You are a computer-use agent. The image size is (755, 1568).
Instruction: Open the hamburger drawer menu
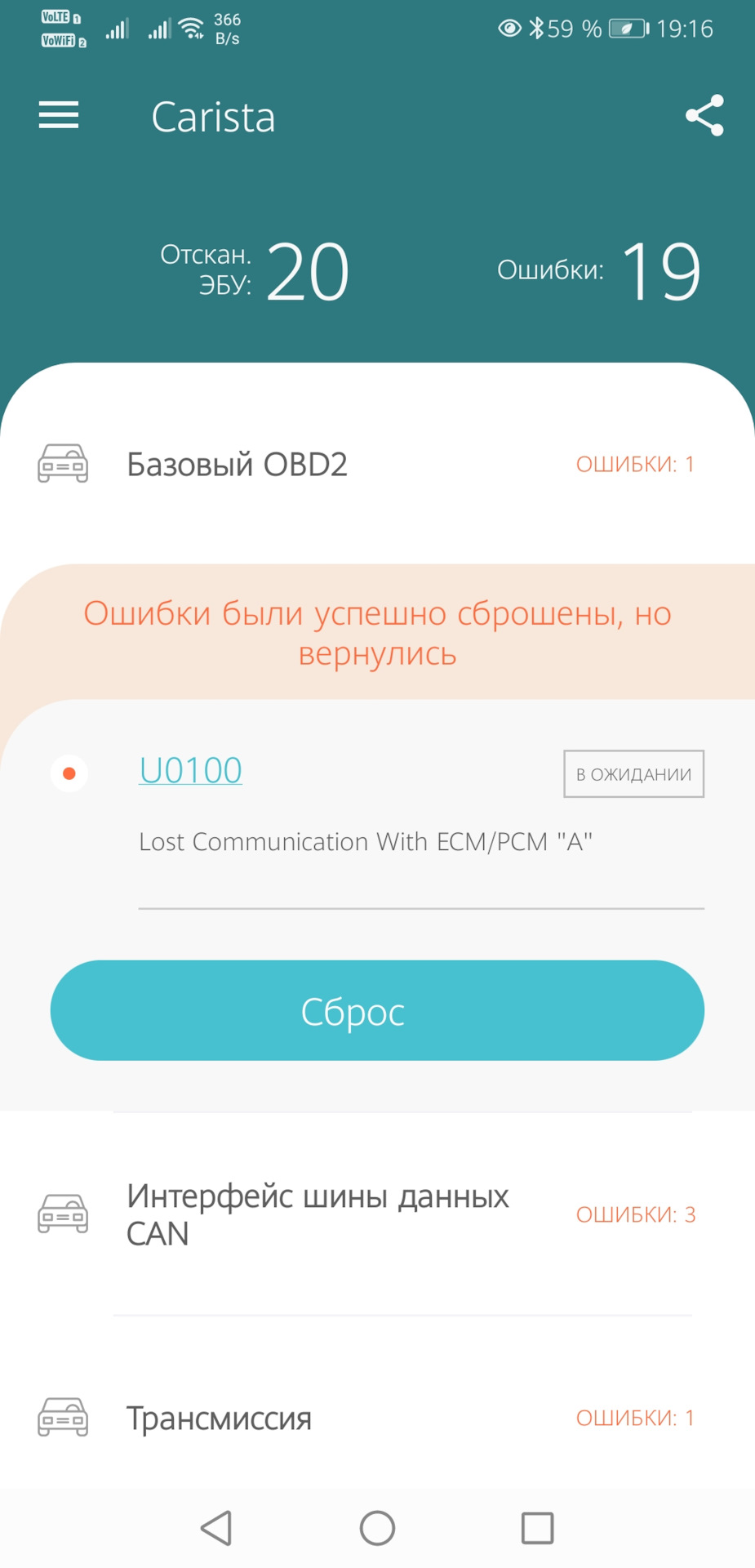[59, 115]
